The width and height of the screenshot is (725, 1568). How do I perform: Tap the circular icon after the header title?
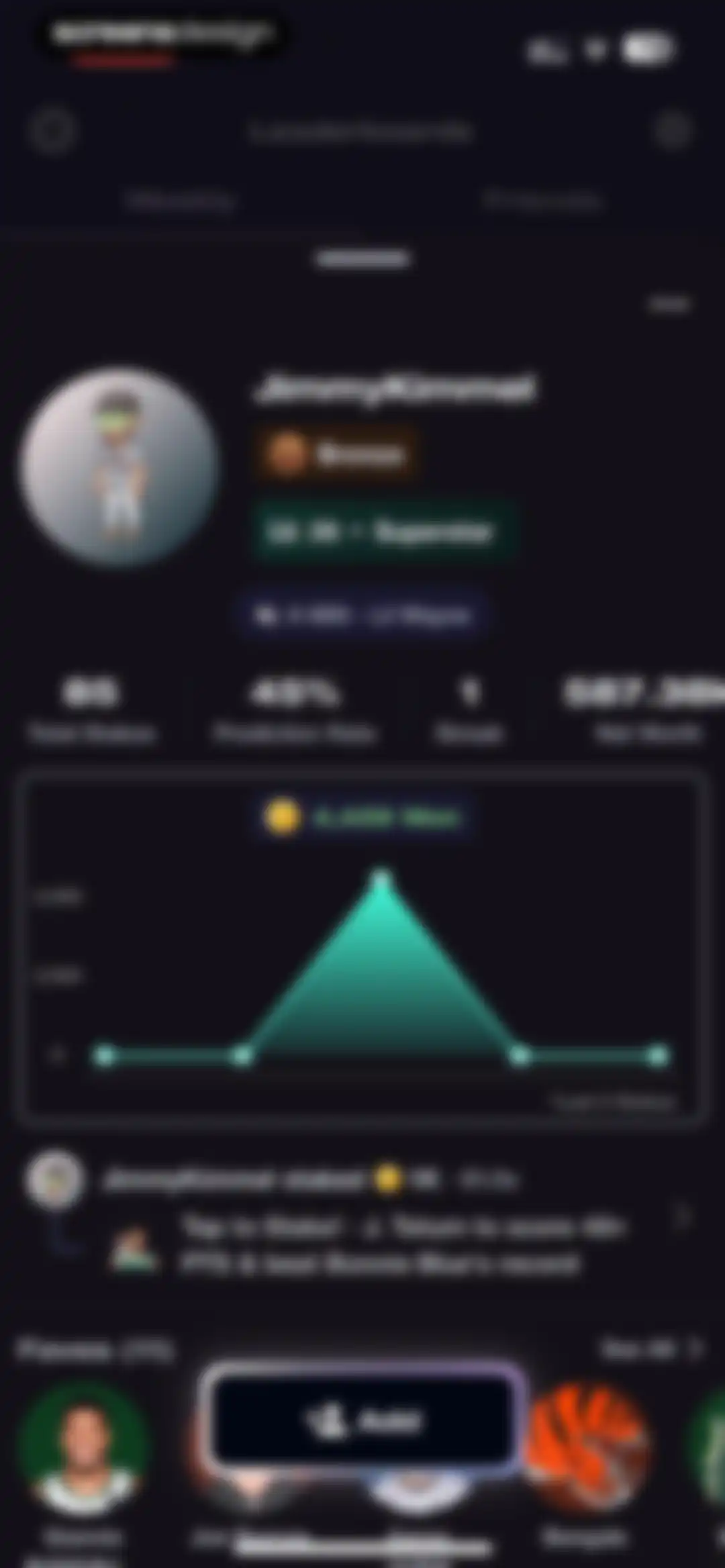(x=673, y=131)
